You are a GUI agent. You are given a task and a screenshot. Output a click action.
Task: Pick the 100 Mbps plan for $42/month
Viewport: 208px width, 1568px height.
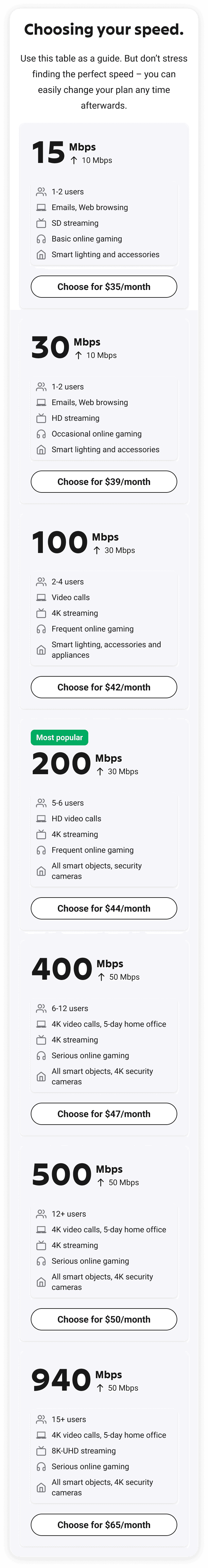coord(104,687)
